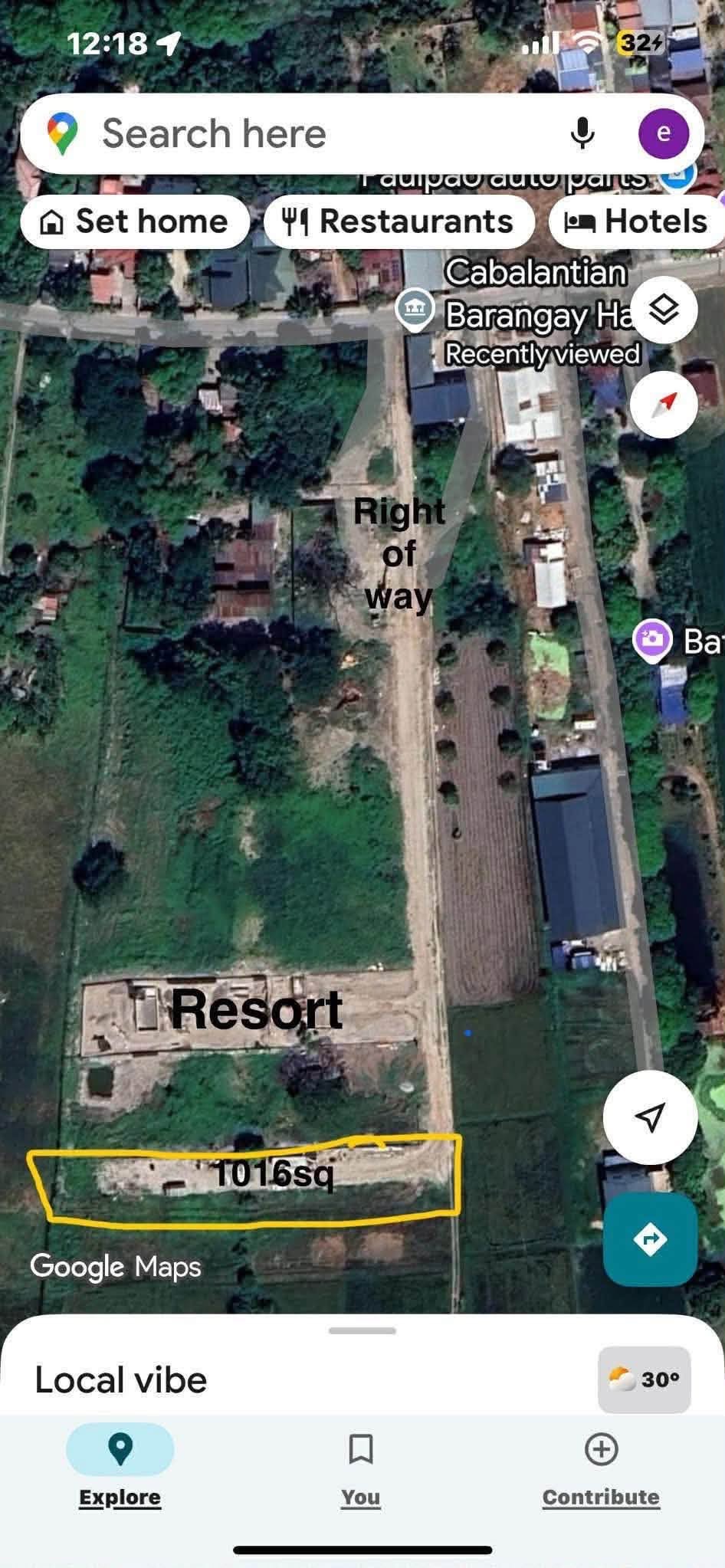Open the map layers button
Image resolution: width=725 pixels, height=1568 pixels.
tap(664, 310)
